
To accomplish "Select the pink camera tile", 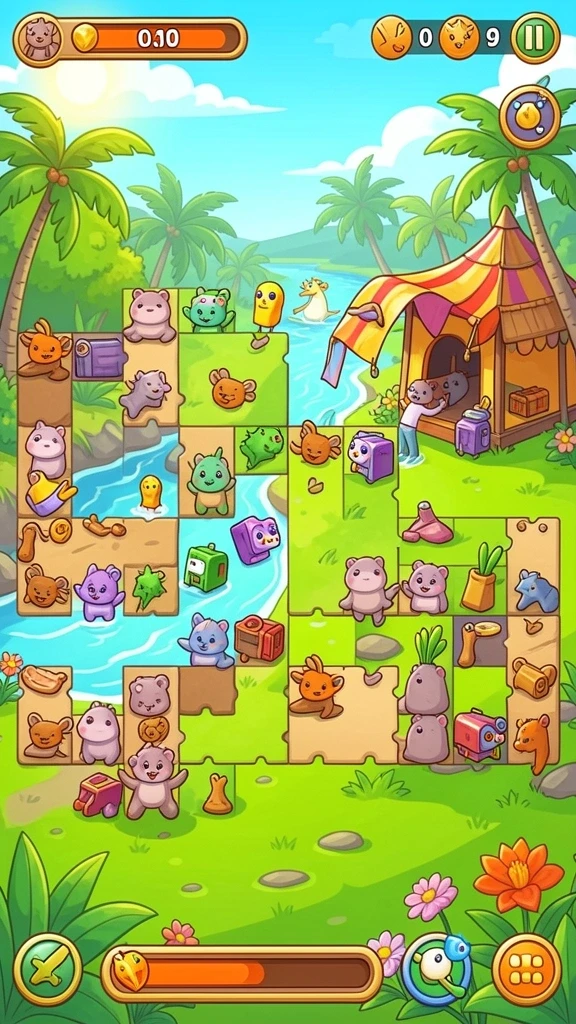I will [480, 736].
